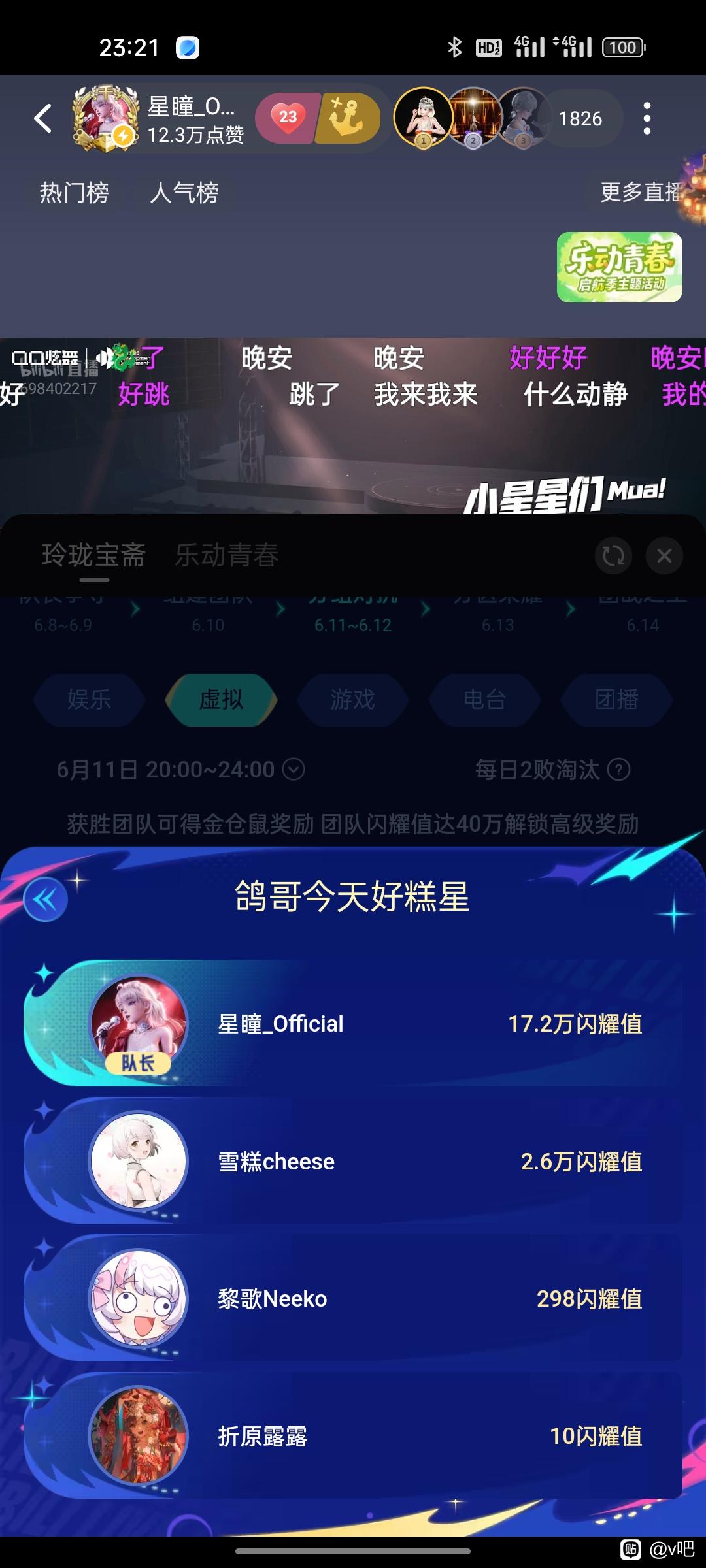Open team member 雪糕cheese
Image resolution: width=706 pixels, height=1568 pixels.
353,1161
